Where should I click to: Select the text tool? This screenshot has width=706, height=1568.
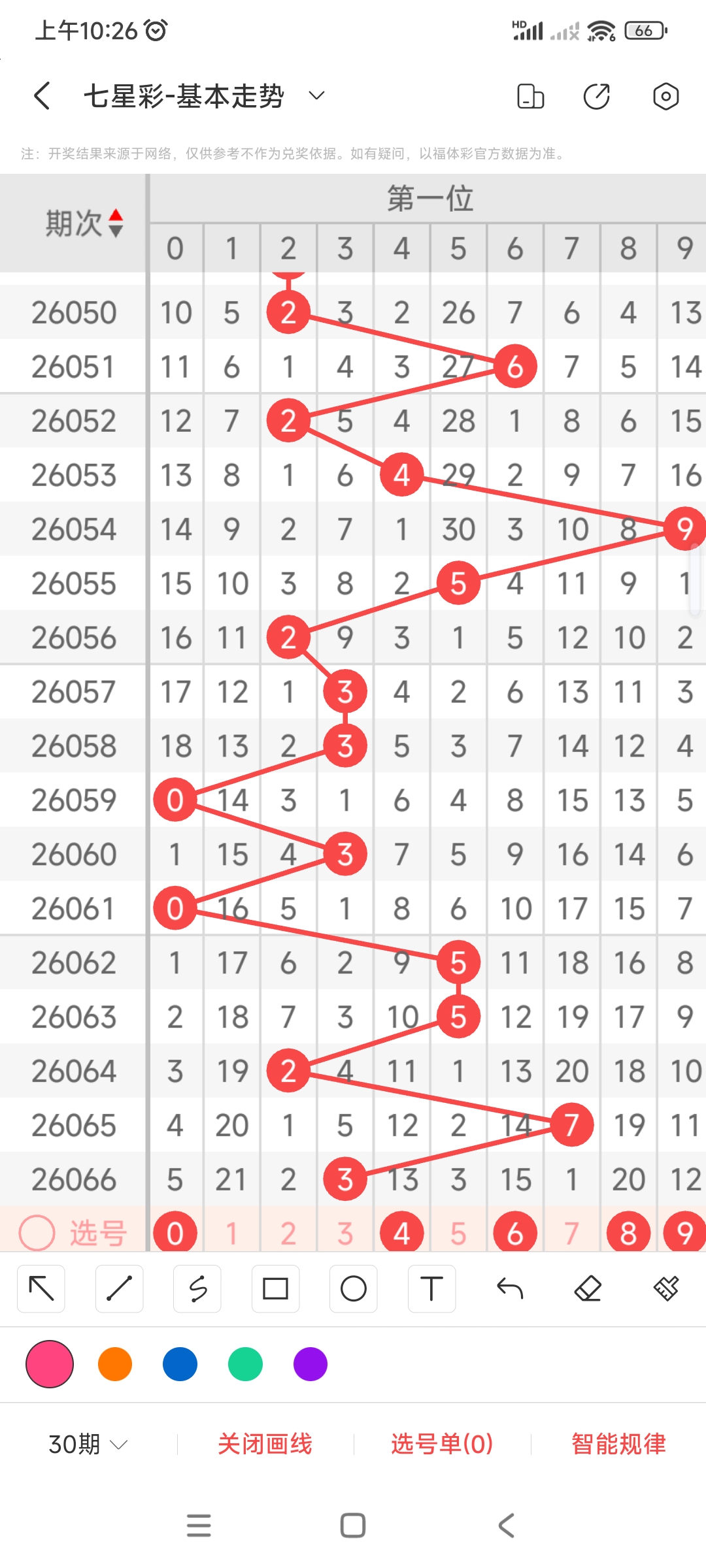[x=431, y=1288]
